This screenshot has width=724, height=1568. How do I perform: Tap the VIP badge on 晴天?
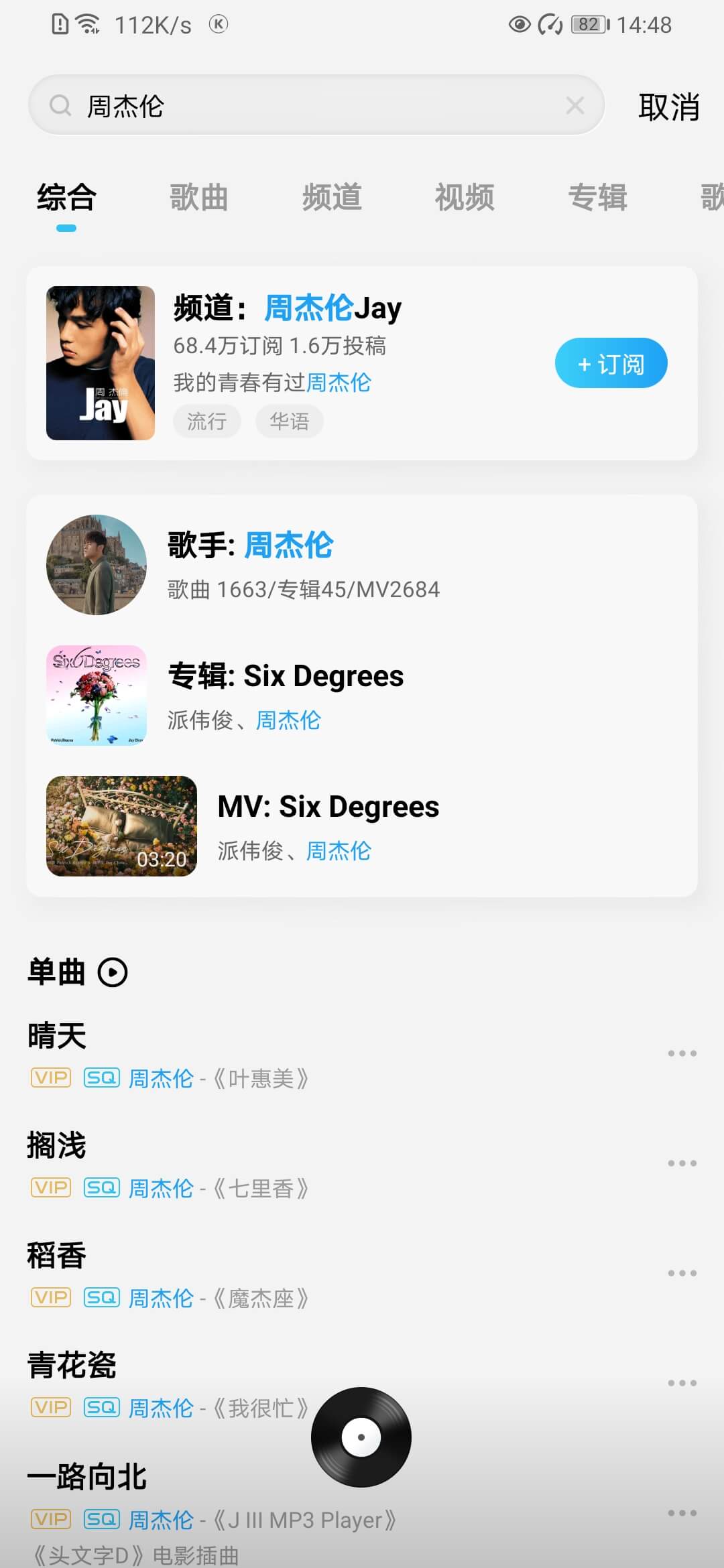(50, 1078)
